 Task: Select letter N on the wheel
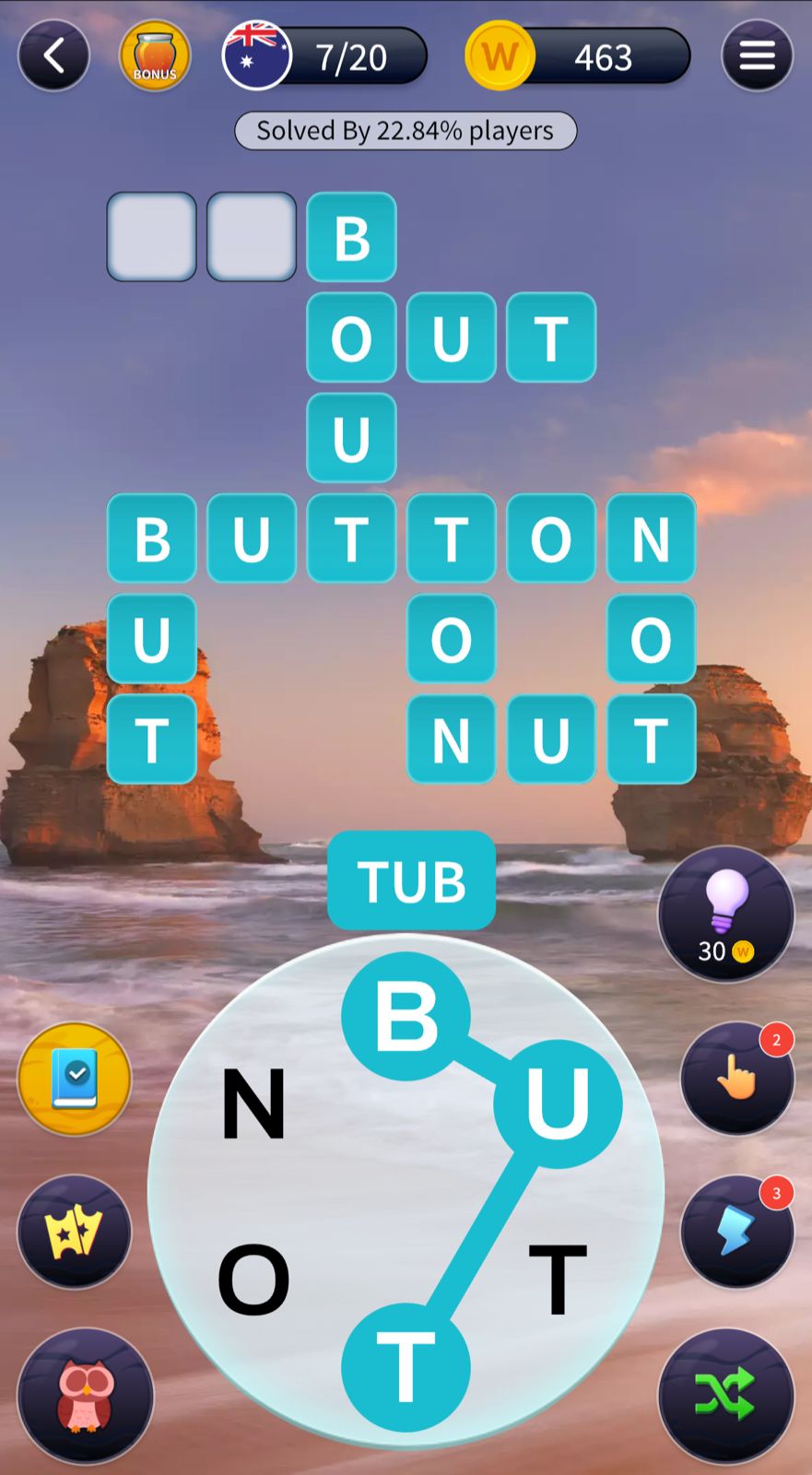(253, 1104)
